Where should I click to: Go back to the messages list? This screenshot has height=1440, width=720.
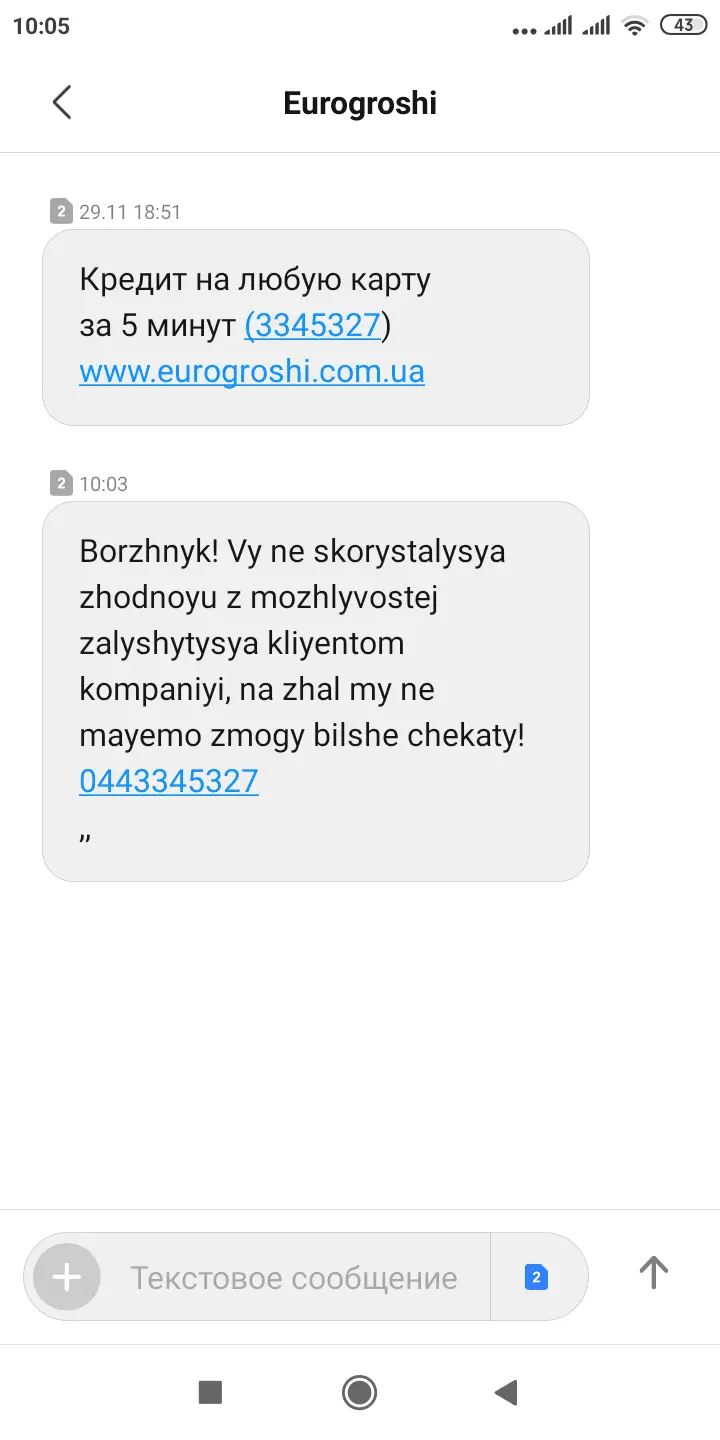click(62, 103)
